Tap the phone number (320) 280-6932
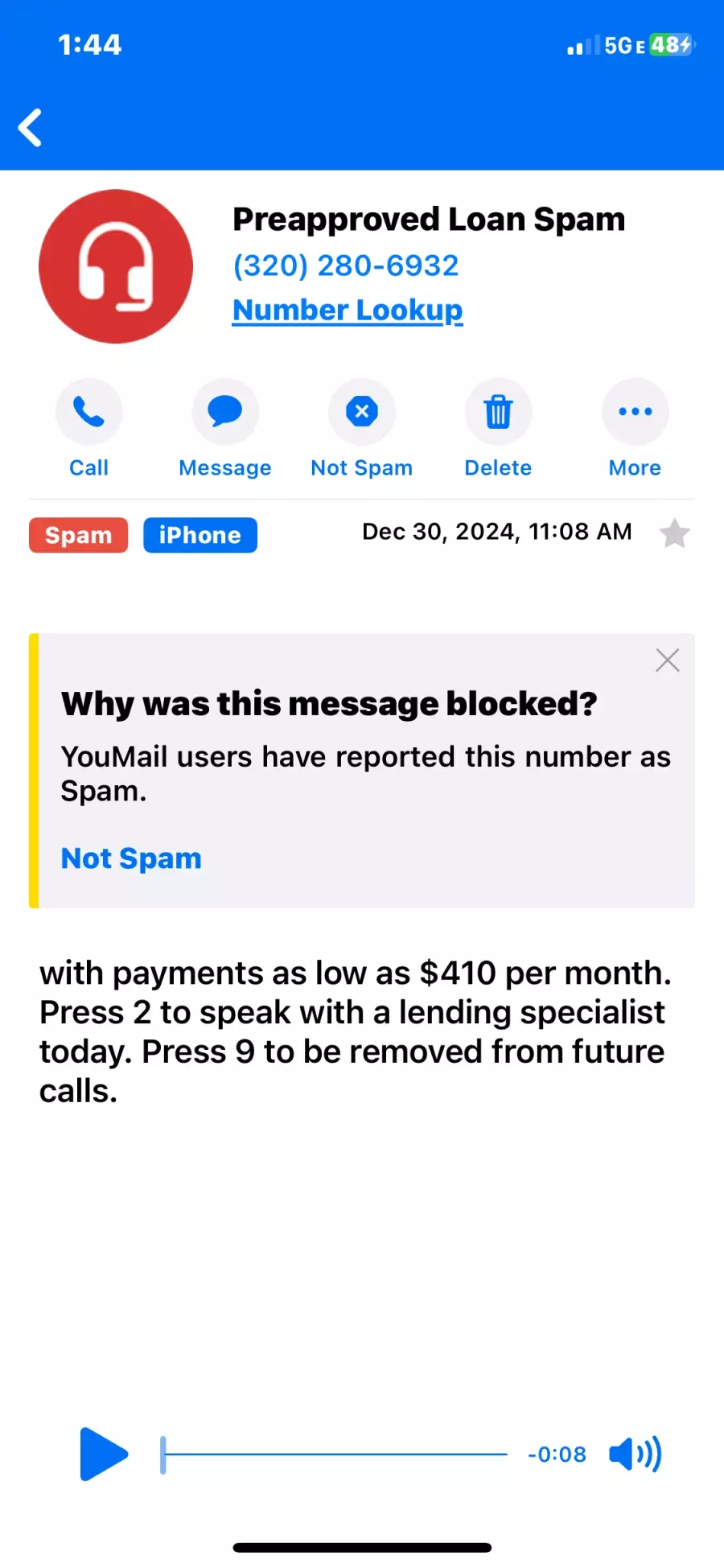The width and height of the screenshot is (724, 1568). (x=346, y=265)
